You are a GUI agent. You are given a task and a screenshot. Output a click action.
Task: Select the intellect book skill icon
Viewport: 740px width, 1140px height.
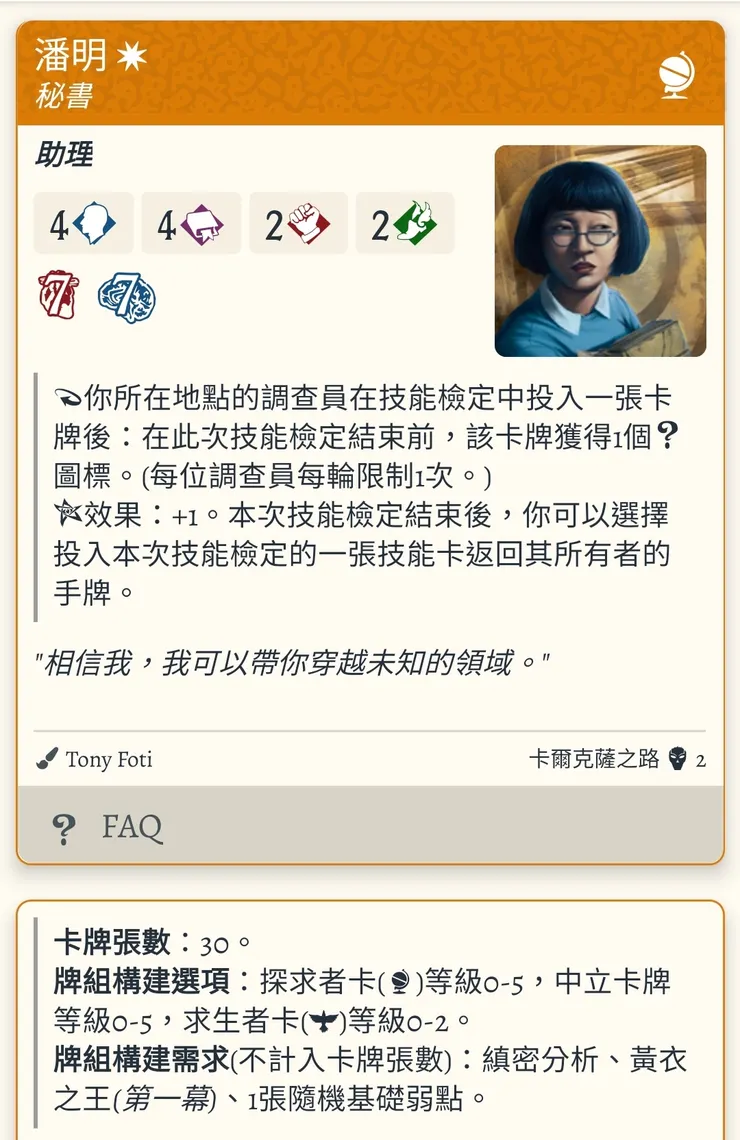(x=190, y=224)
